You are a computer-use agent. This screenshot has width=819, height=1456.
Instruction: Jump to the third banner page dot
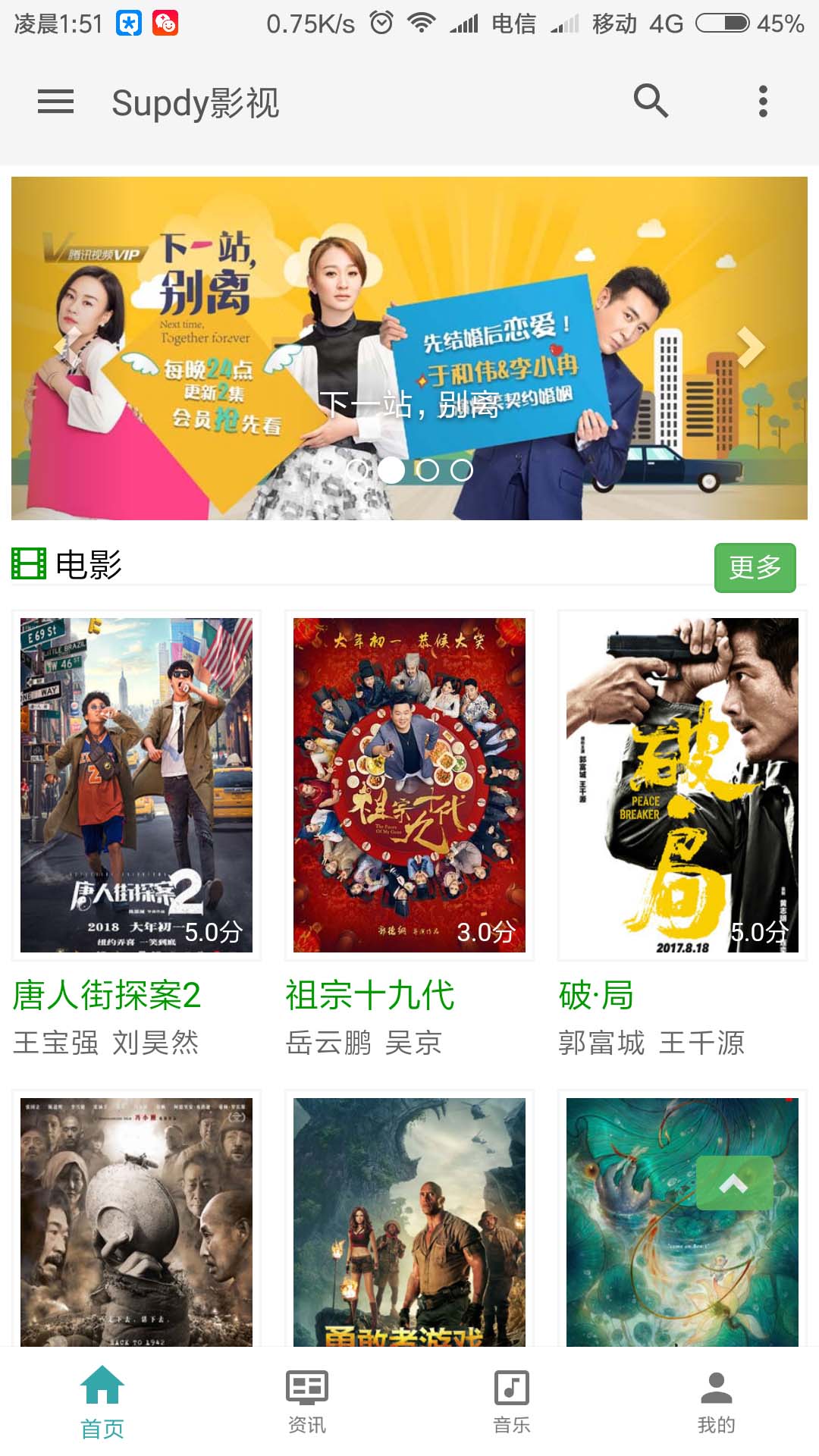pyautogui.click(x=428, y=471)
